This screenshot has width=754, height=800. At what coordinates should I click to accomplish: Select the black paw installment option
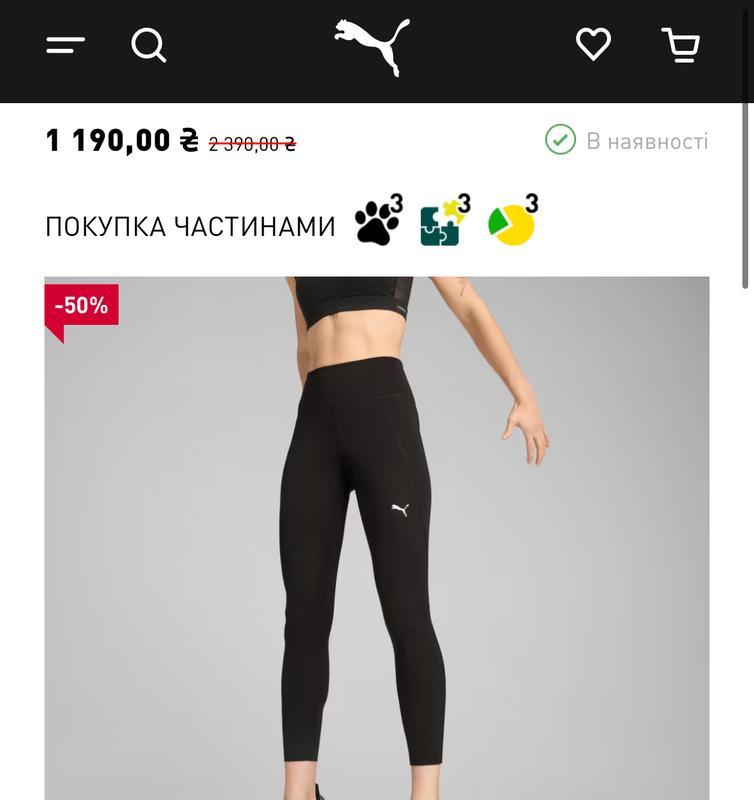[379, 220]
